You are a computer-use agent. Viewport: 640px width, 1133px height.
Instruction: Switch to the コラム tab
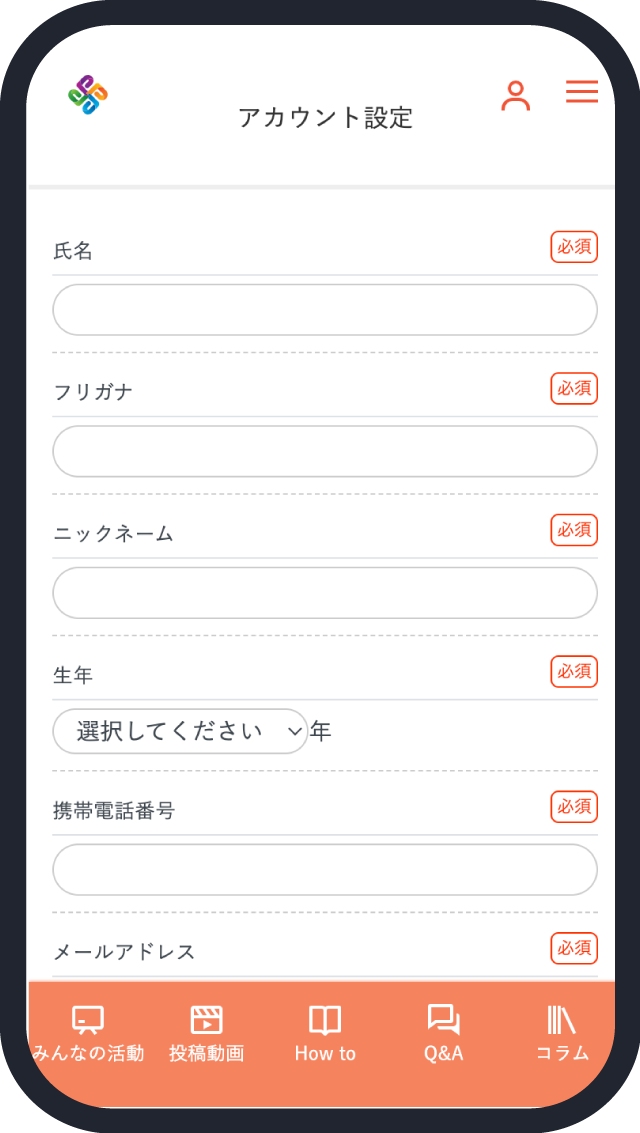562,1034
